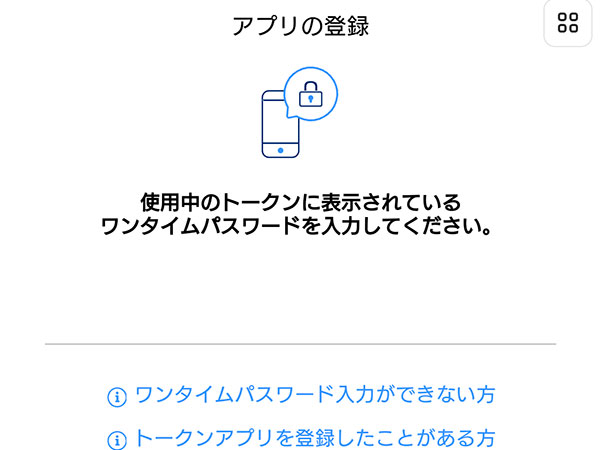The height and width of the screenshot is (450, 600).
Task: Open the grid menu icon
Action: (568, 24)
